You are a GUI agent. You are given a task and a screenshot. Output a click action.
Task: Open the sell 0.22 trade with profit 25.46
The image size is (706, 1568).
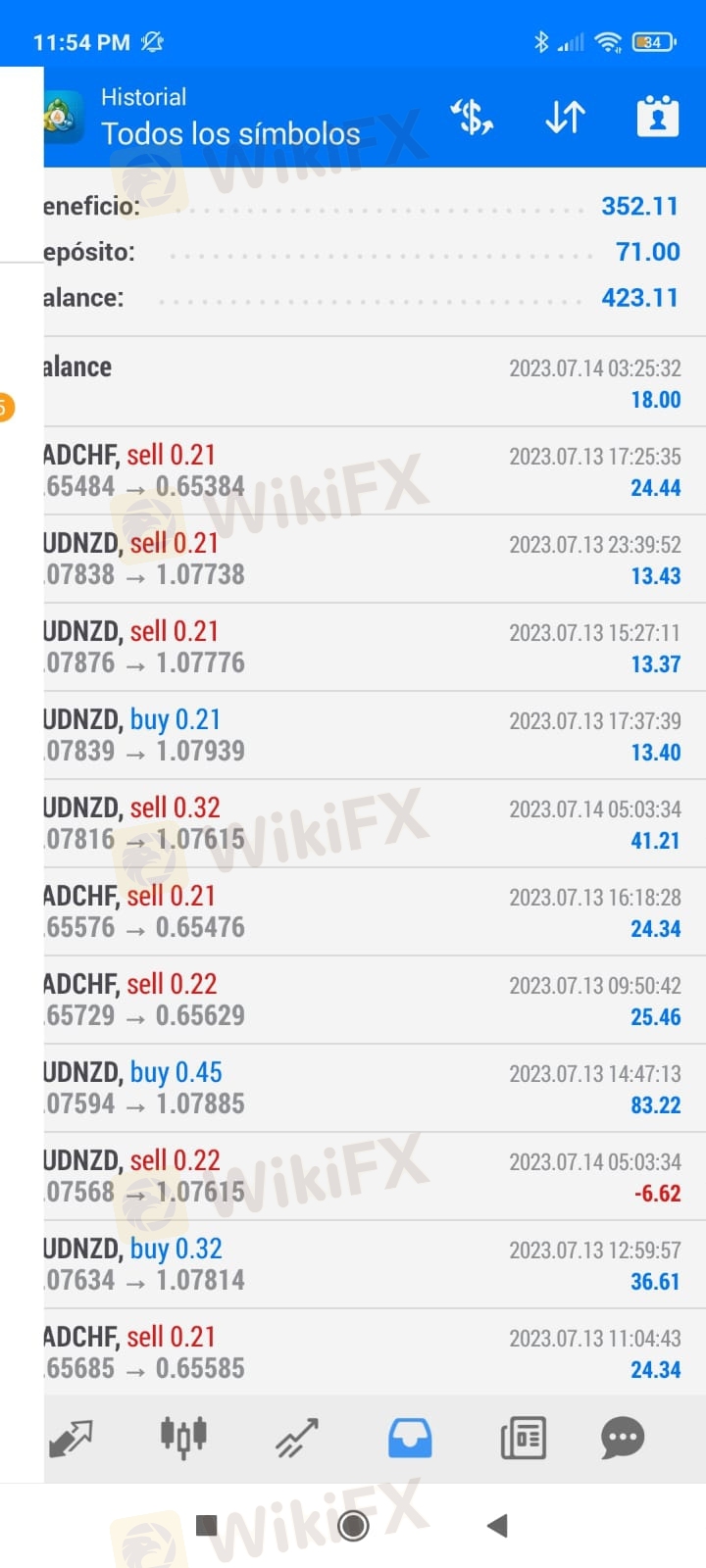click(375, 1000)
